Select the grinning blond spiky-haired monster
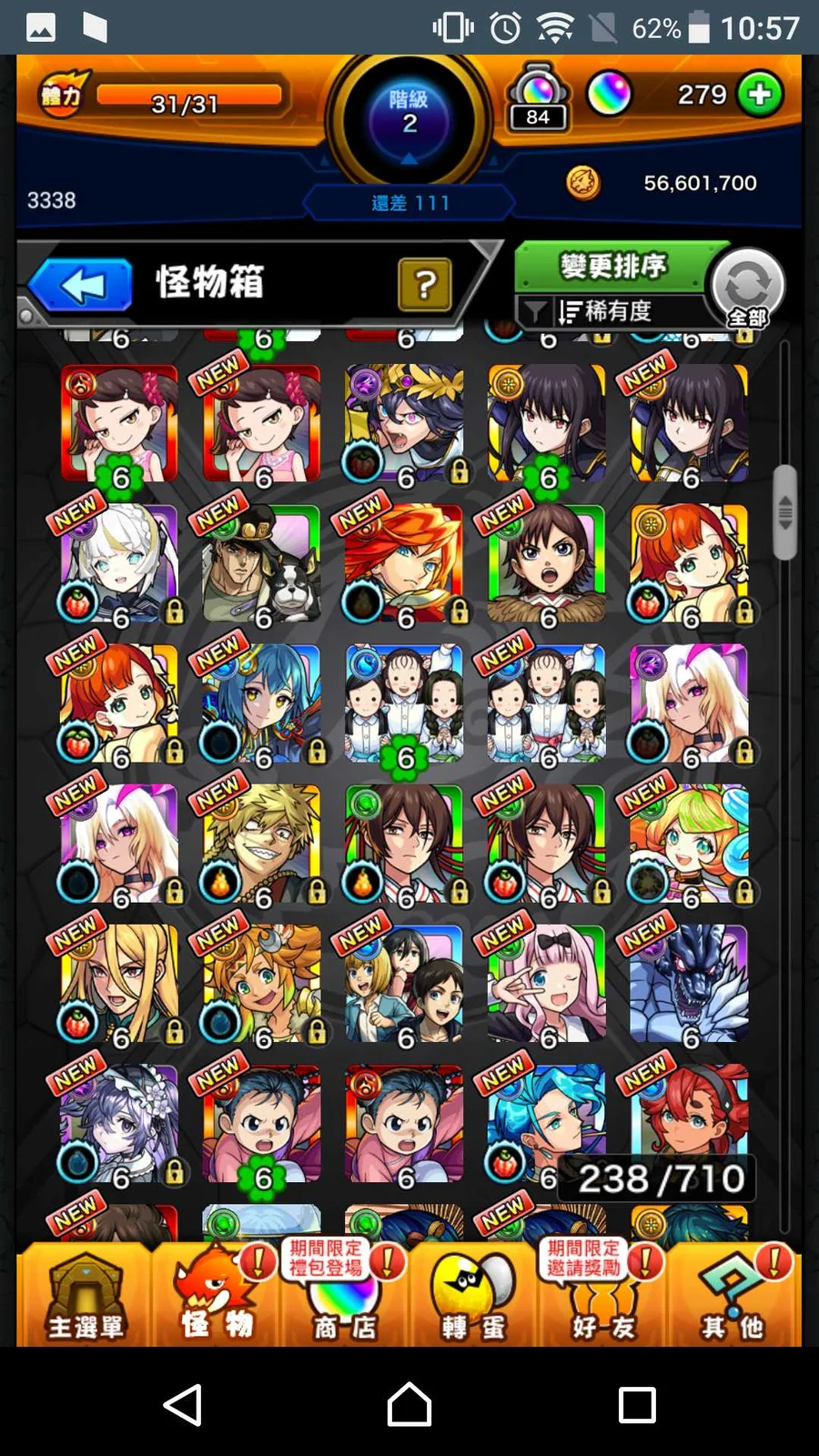819x1456 pixels. (x=261, y=844)
